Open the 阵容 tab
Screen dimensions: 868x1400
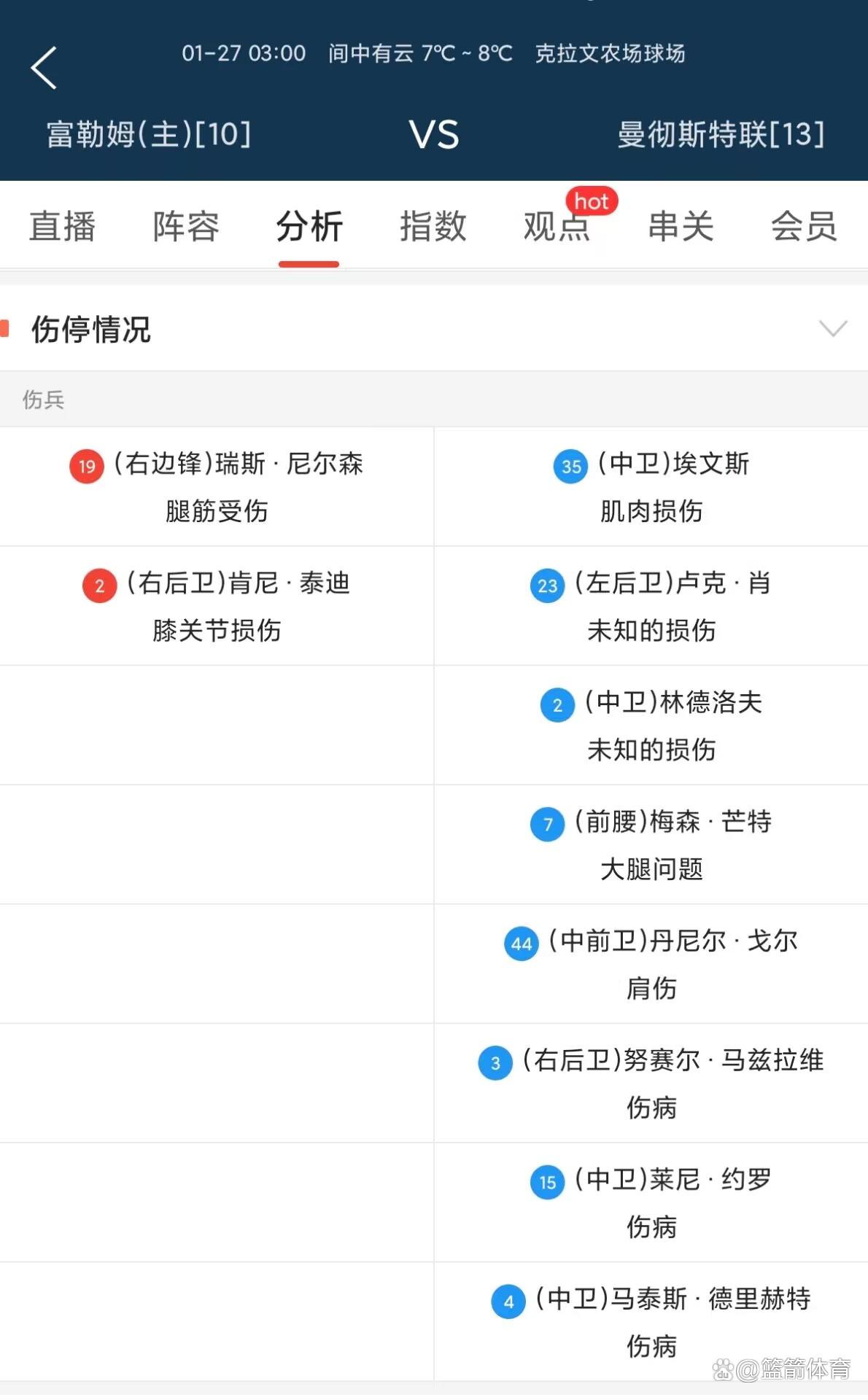pos(186,226)
